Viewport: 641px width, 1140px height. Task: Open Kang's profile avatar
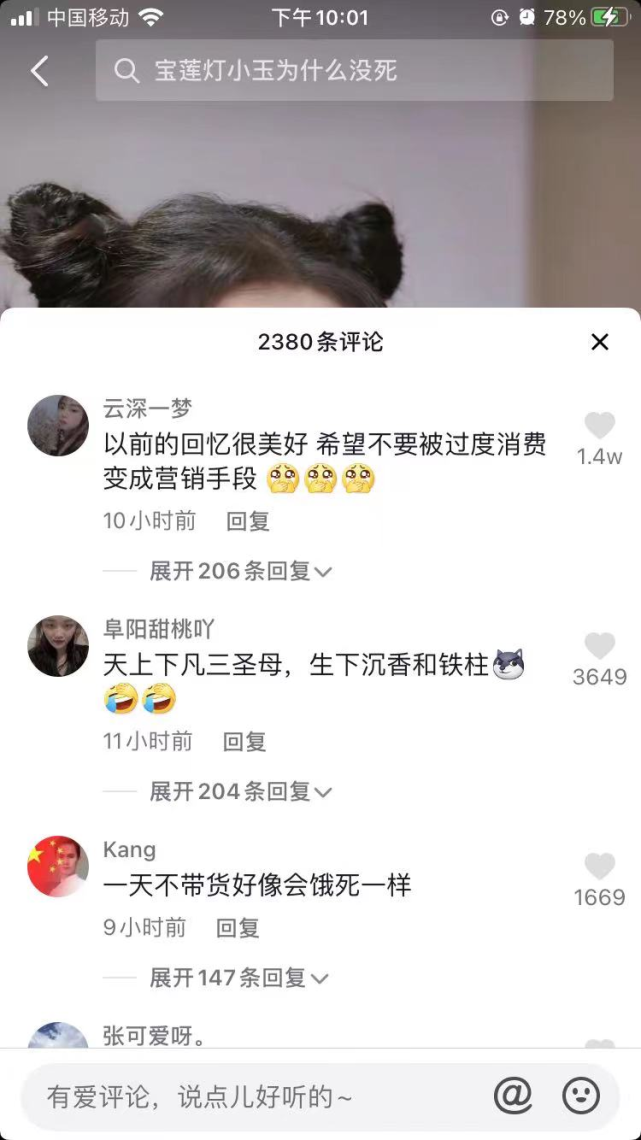[58, 866]
